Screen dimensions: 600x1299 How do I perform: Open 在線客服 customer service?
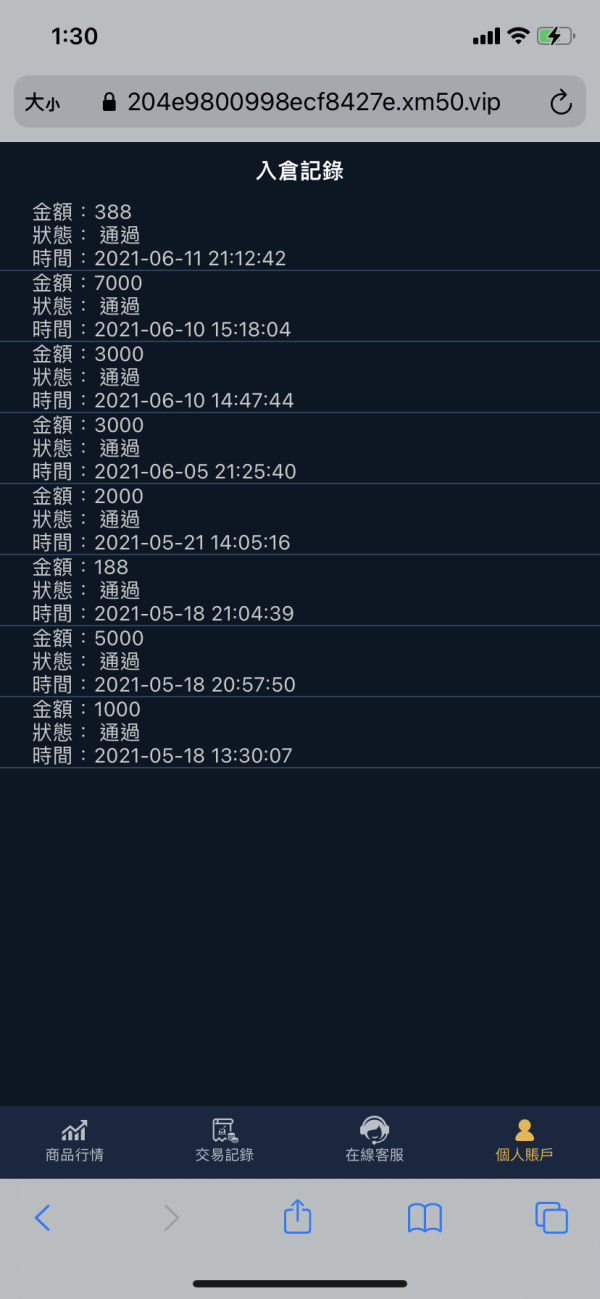point(375,1141)
